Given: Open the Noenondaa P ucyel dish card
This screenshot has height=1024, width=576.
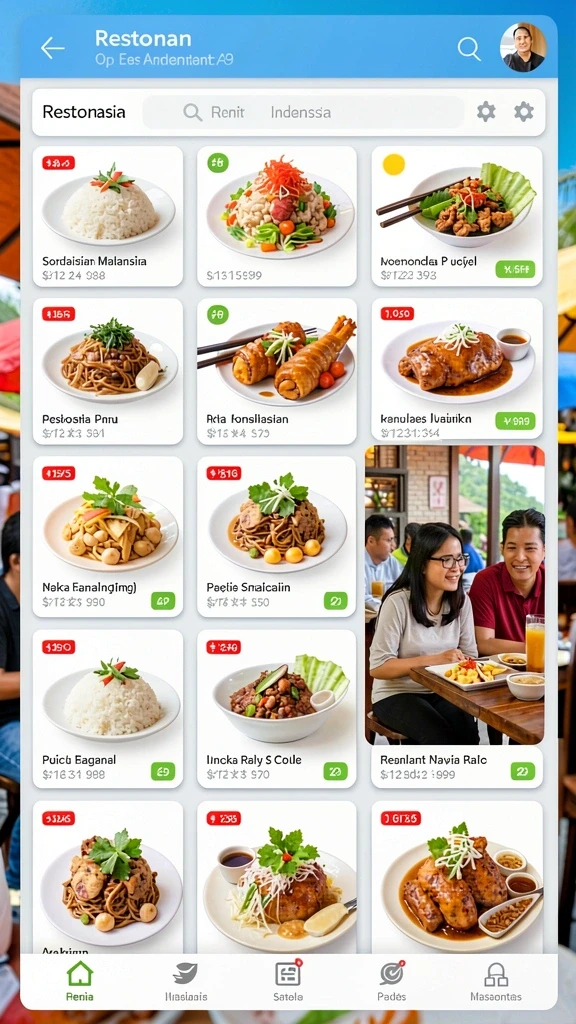Looking at the screenshot, I should click(x=457, y=216).
